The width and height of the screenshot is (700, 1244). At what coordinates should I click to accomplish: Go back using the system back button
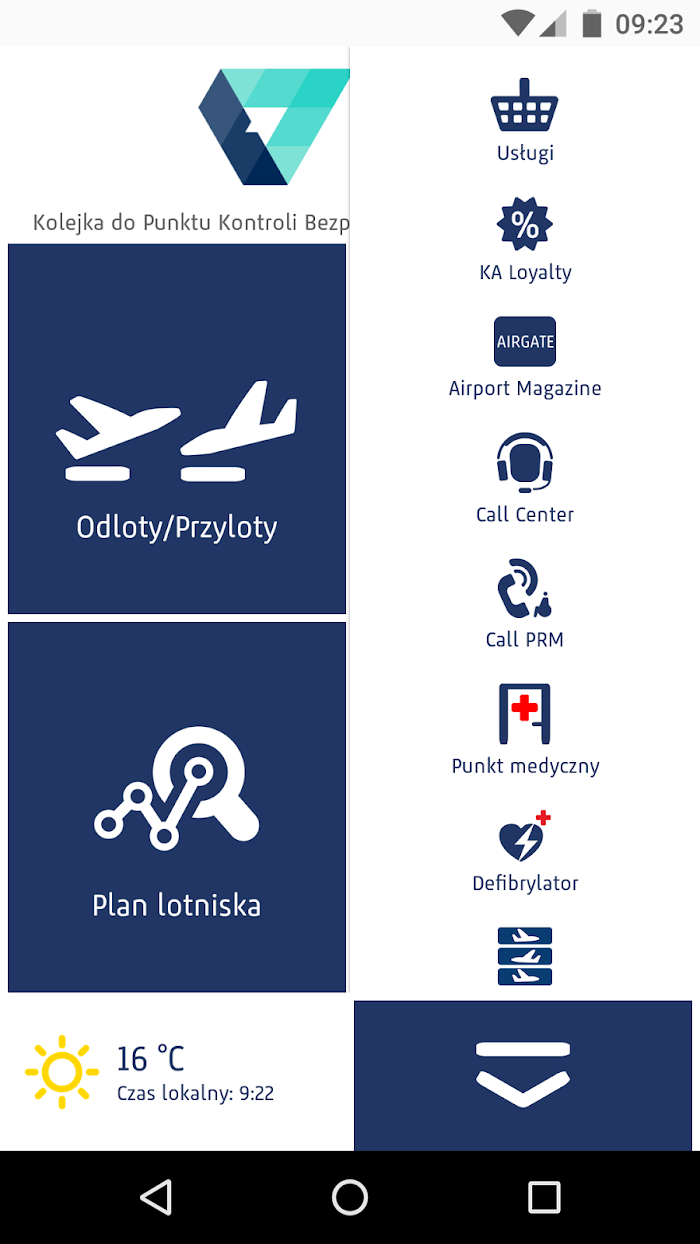point(156,1197)
